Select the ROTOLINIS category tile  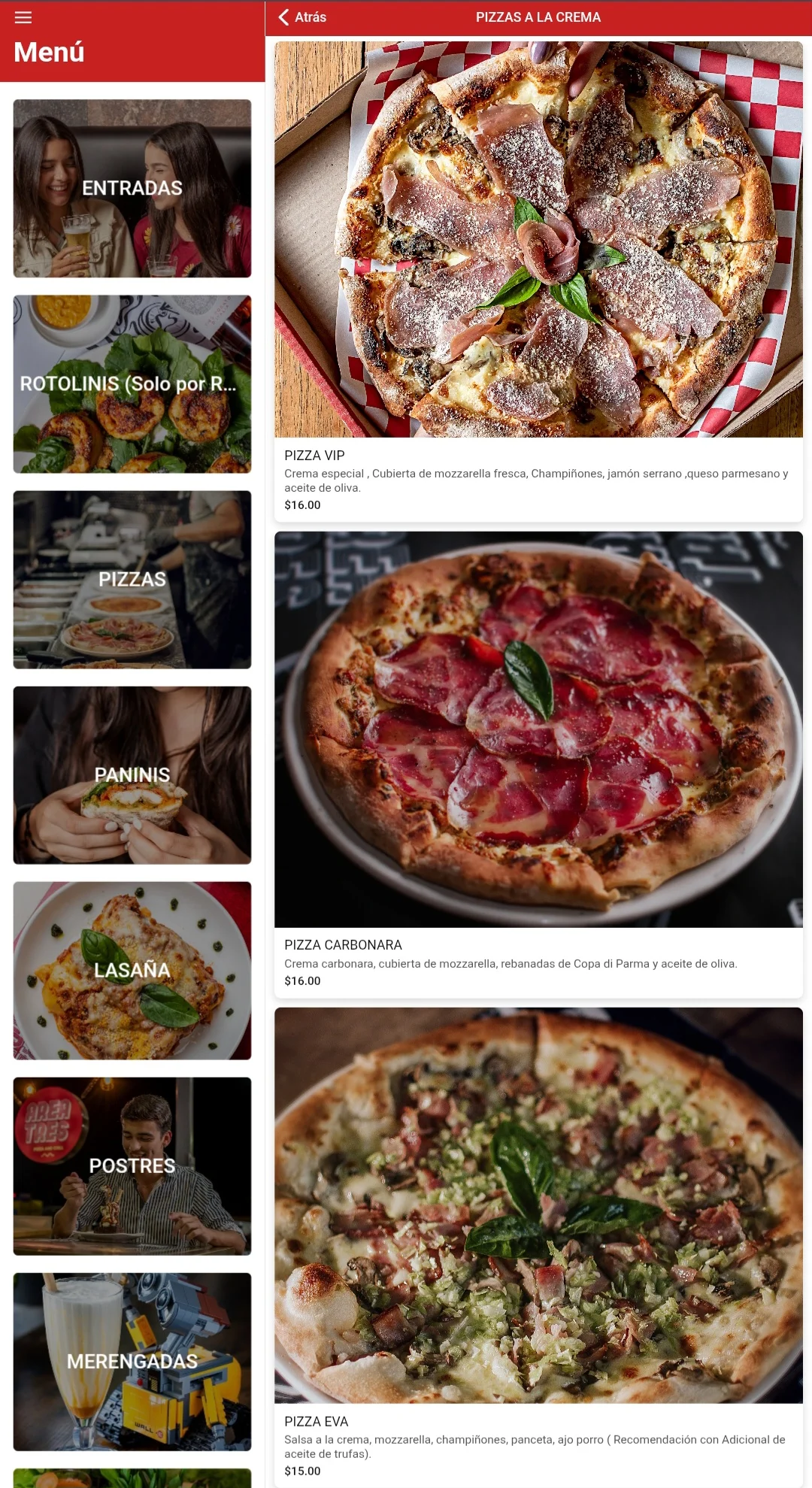[x=132, y=383]
